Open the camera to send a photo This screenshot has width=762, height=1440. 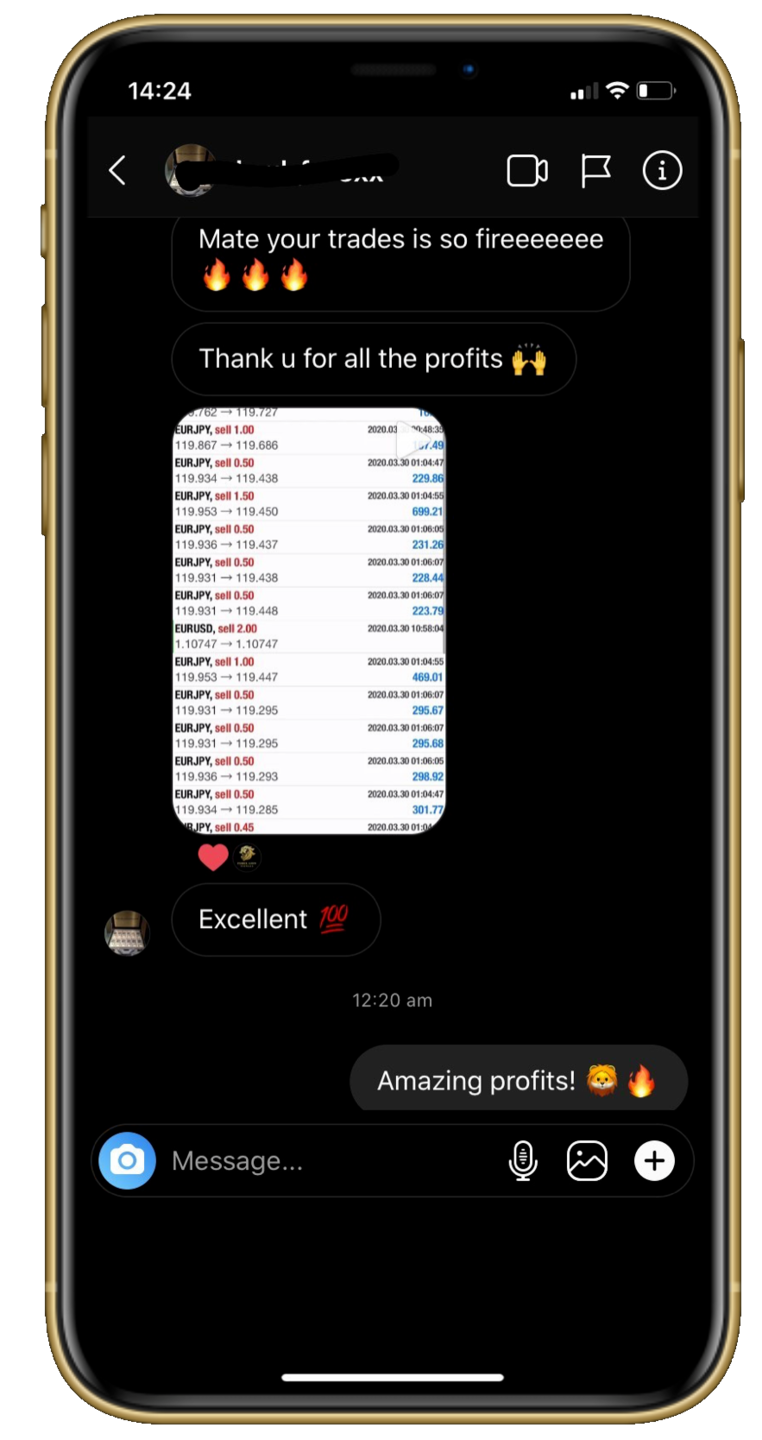coord(127,1160)
